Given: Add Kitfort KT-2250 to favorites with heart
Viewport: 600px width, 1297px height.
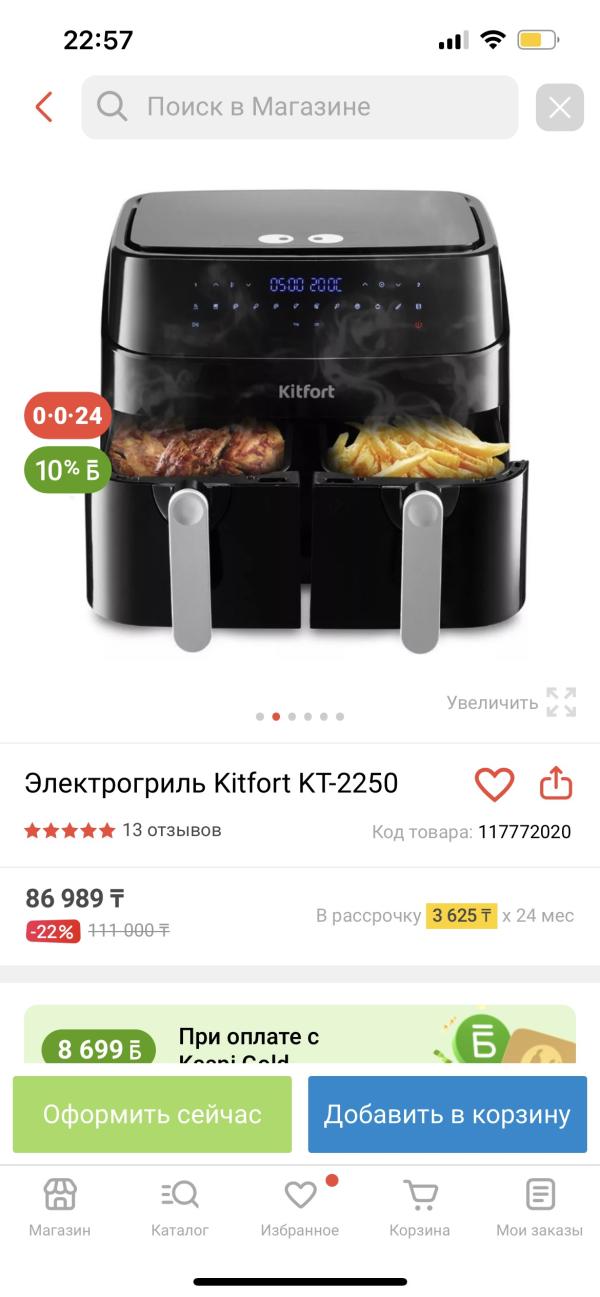Looking at the screenshot, I should 494,784.
